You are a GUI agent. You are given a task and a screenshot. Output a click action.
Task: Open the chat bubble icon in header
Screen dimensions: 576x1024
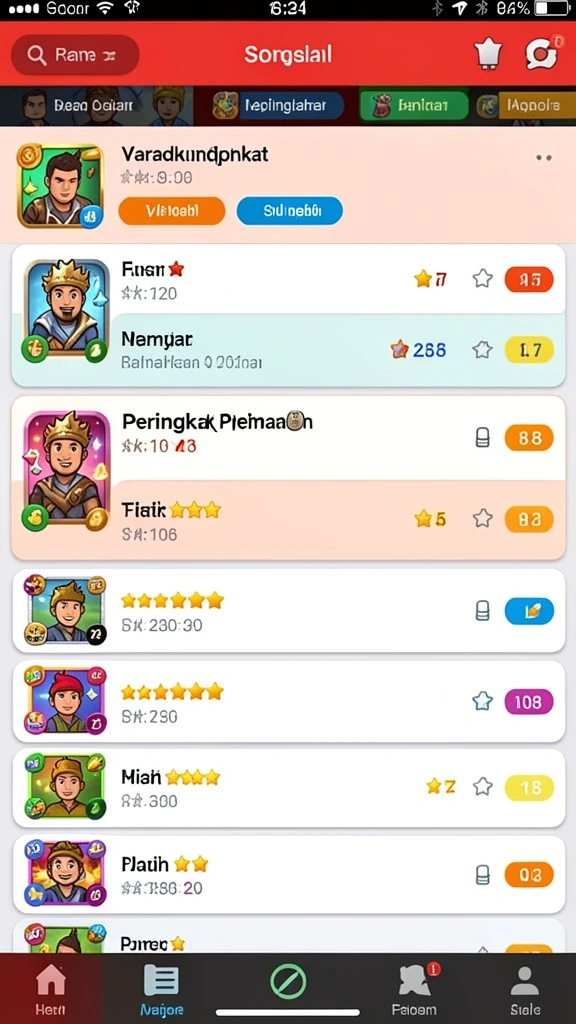click(542, 54)
